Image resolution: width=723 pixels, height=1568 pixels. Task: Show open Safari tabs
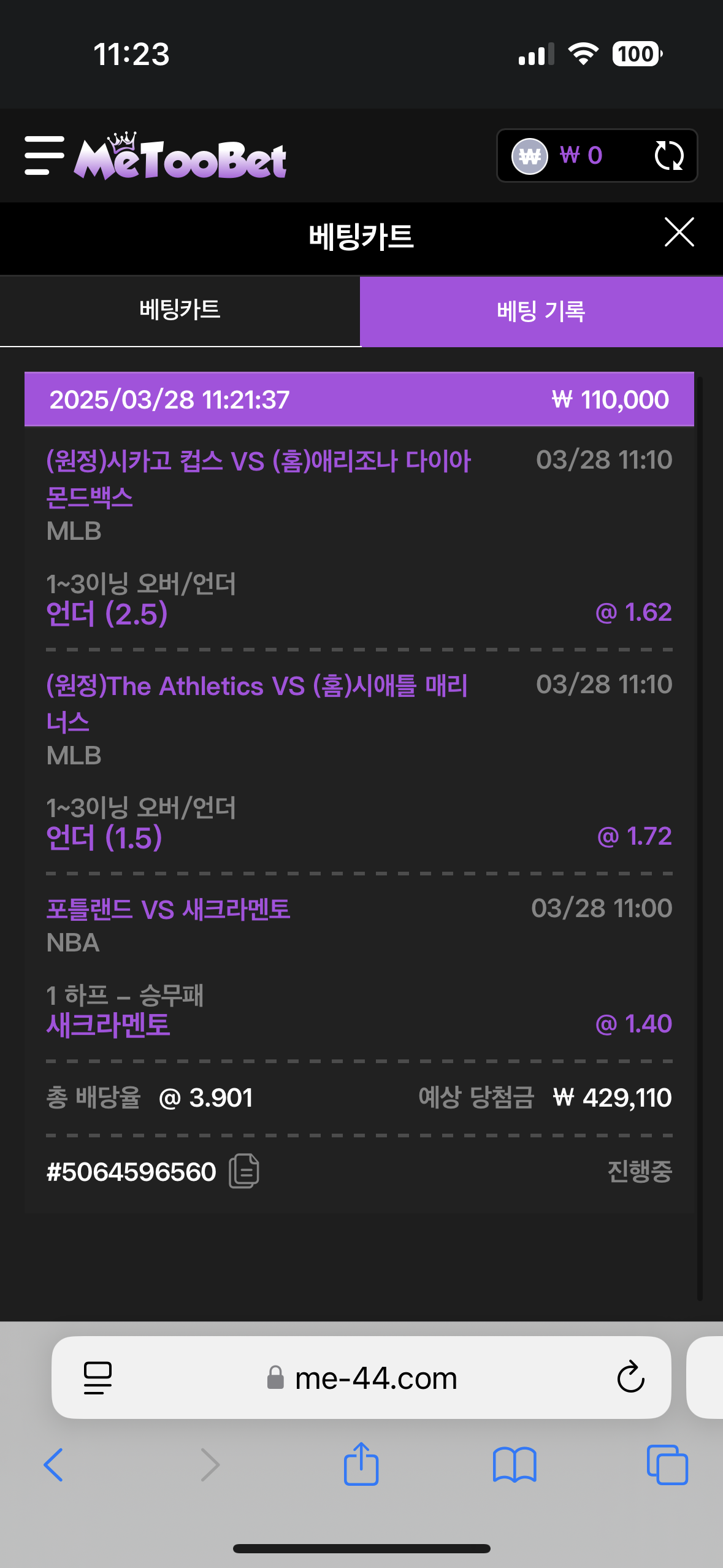point(667,1465)
